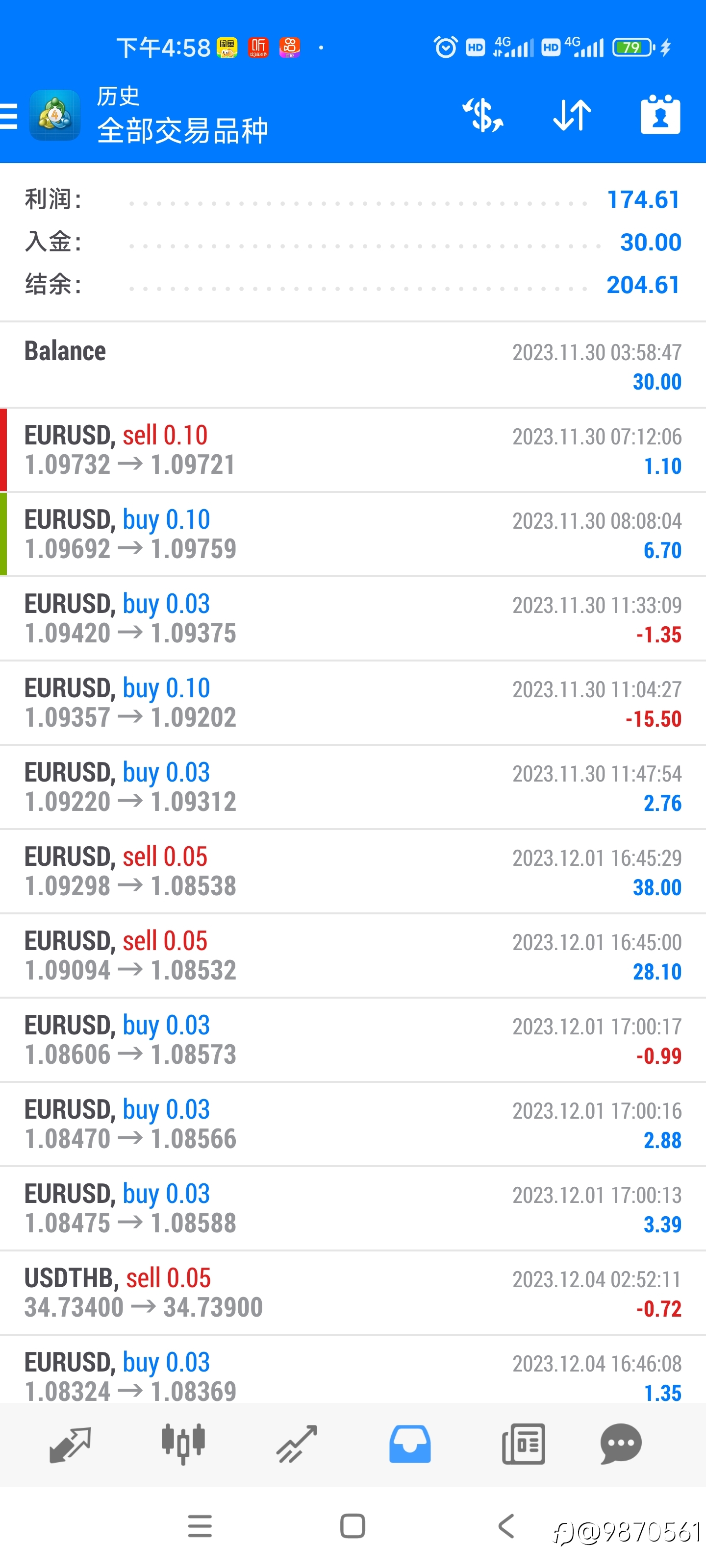Image resolution: width=706 pixels, height=1568 pixels.
Task: Open the calendar date range picker
Action: 660,115
